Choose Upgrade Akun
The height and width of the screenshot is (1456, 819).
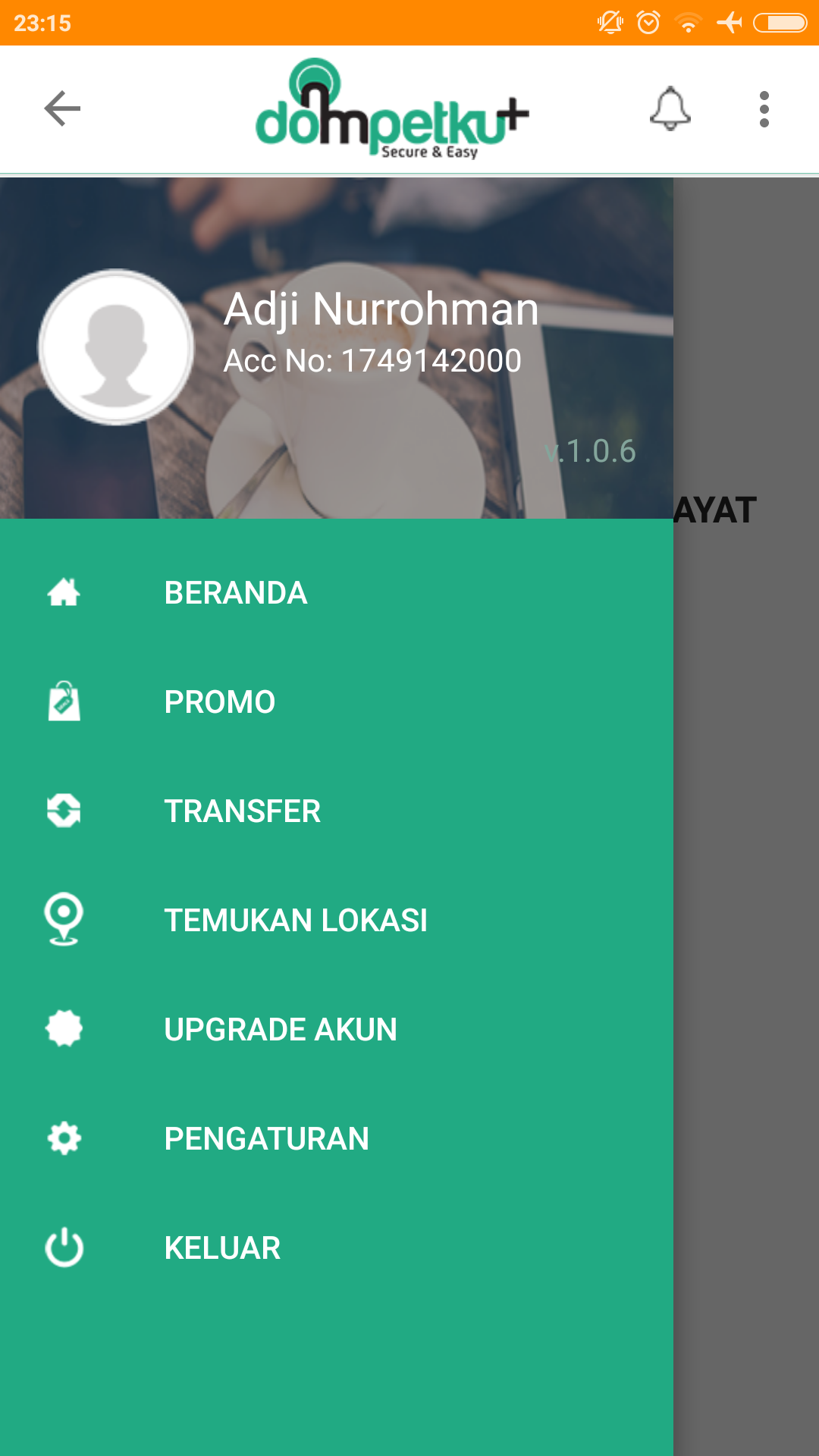tap(281, 1030)
